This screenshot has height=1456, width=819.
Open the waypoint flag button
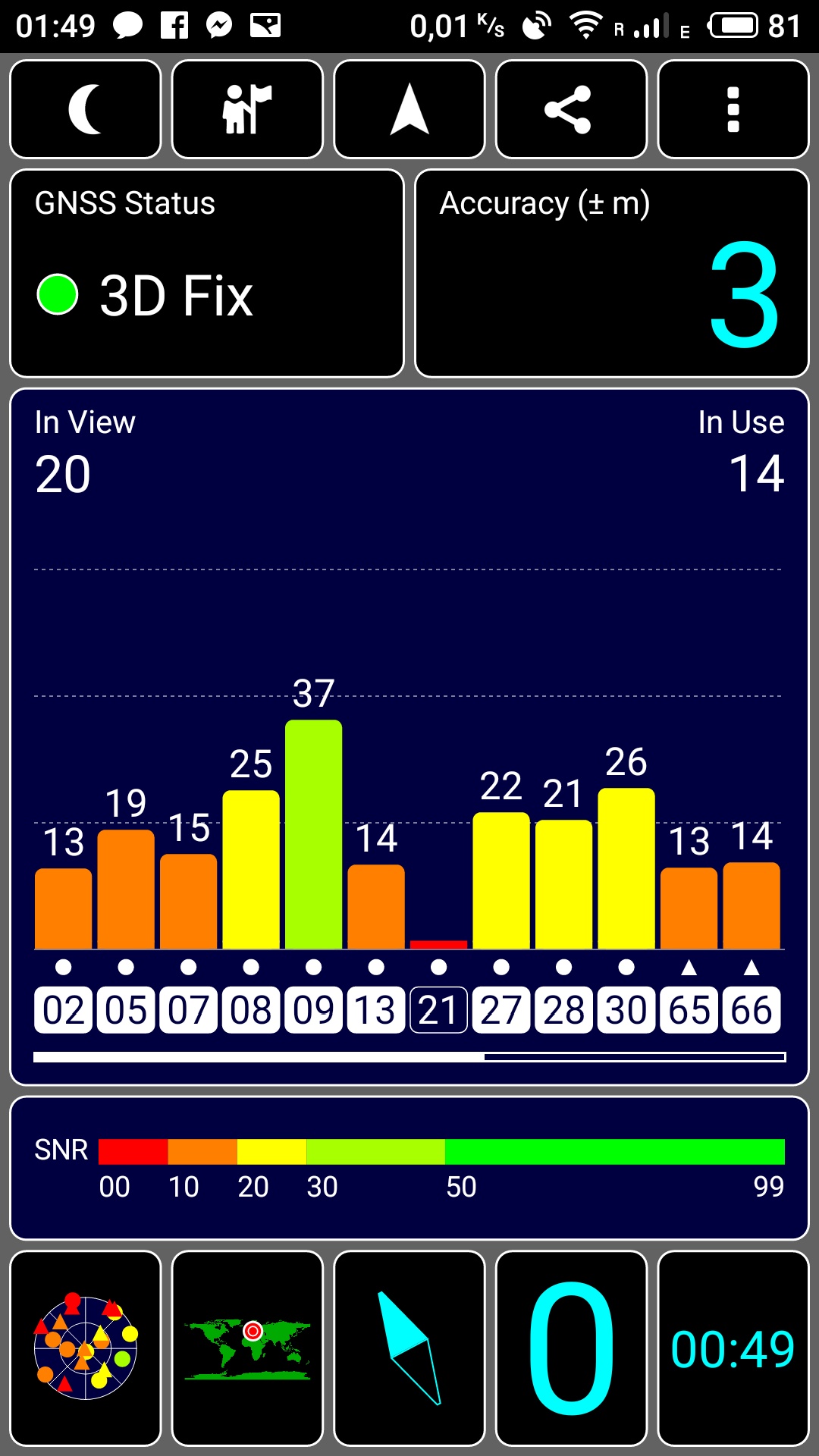[x=247, y=109]
